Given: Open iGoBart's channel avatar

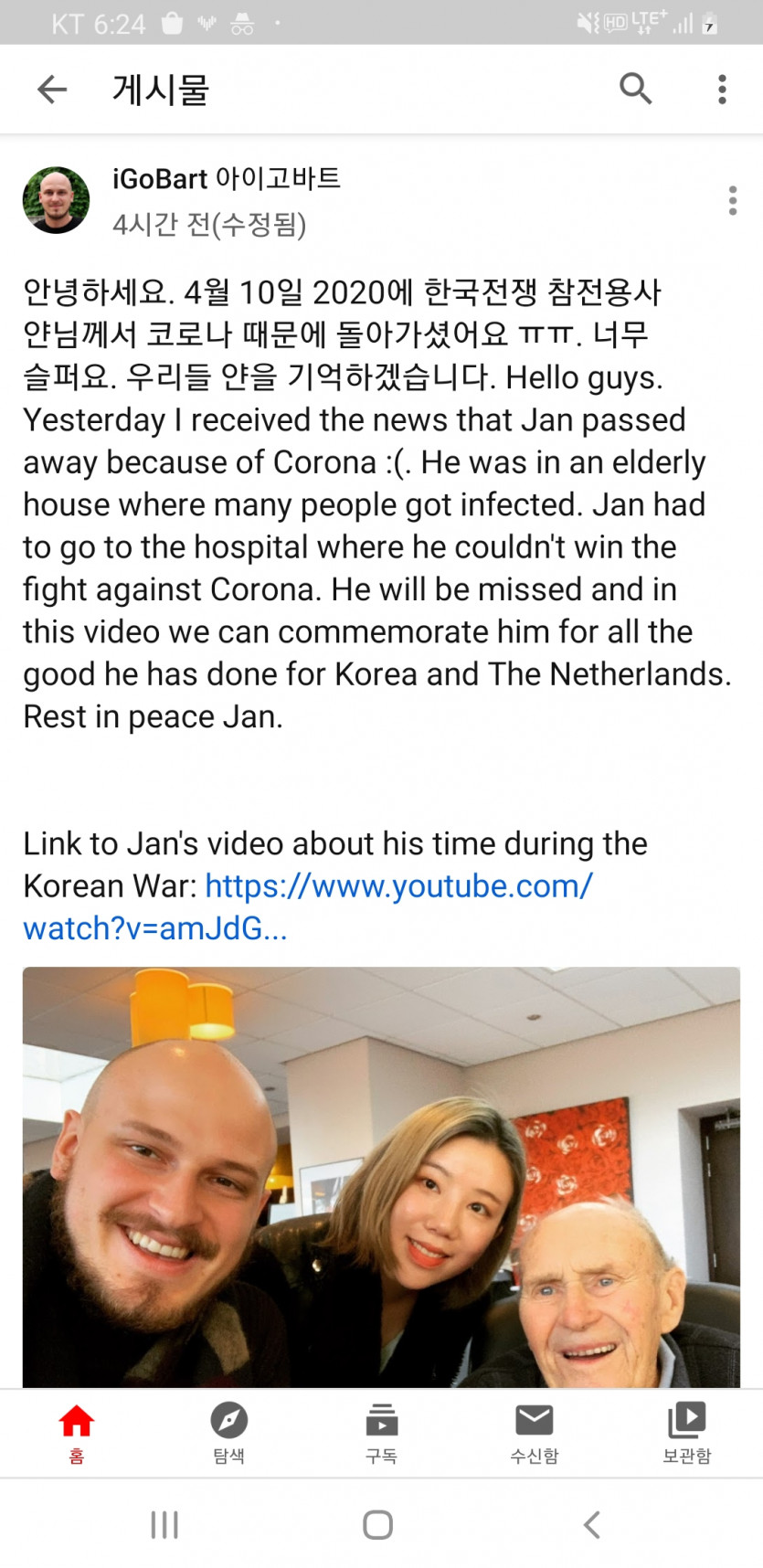Looking at the screenshot, I should [x=57, y=200].
